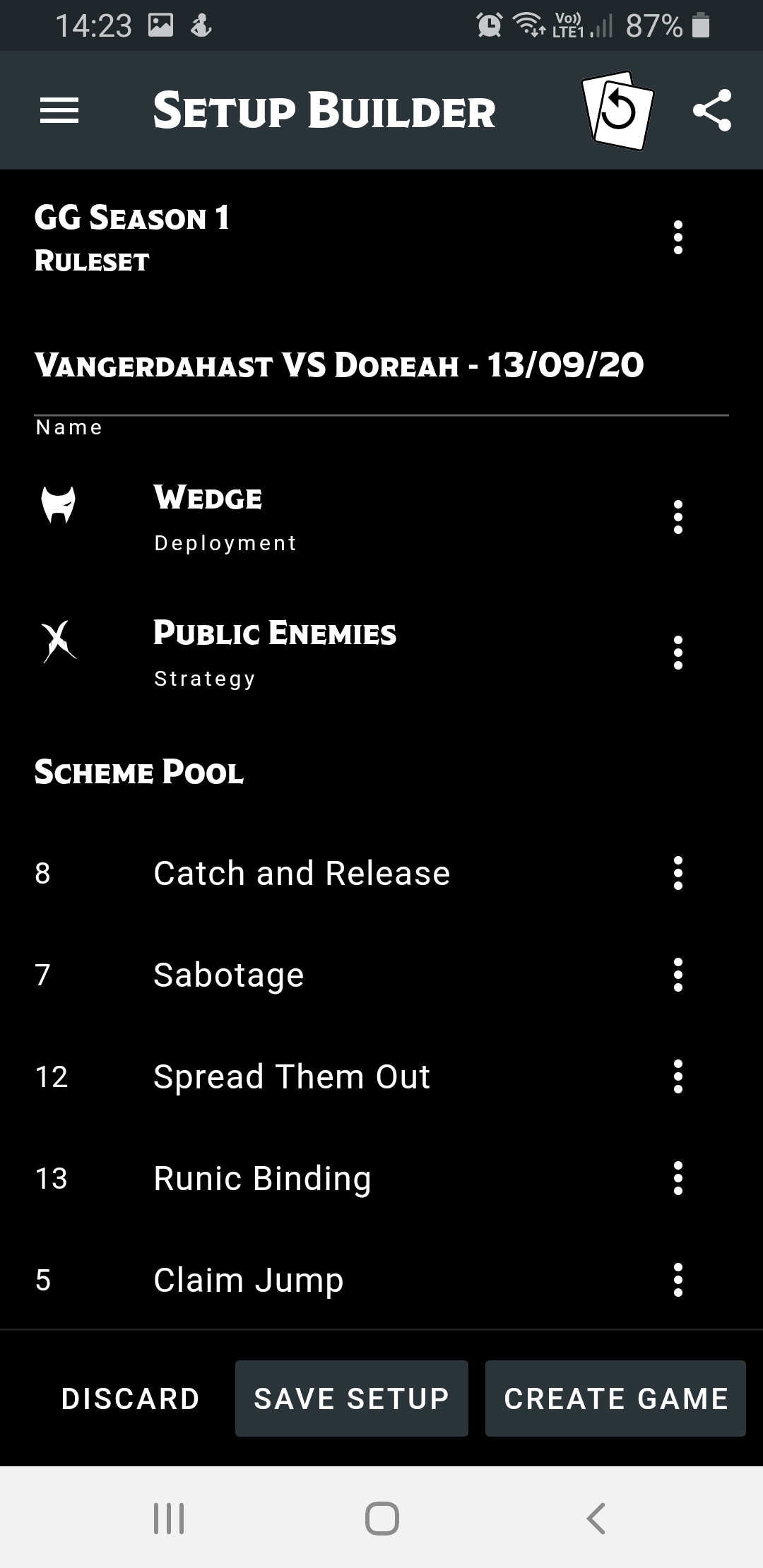Select the Vangerdahast VS Doreah title
763x1568 pixels.
tap(339, 364)
